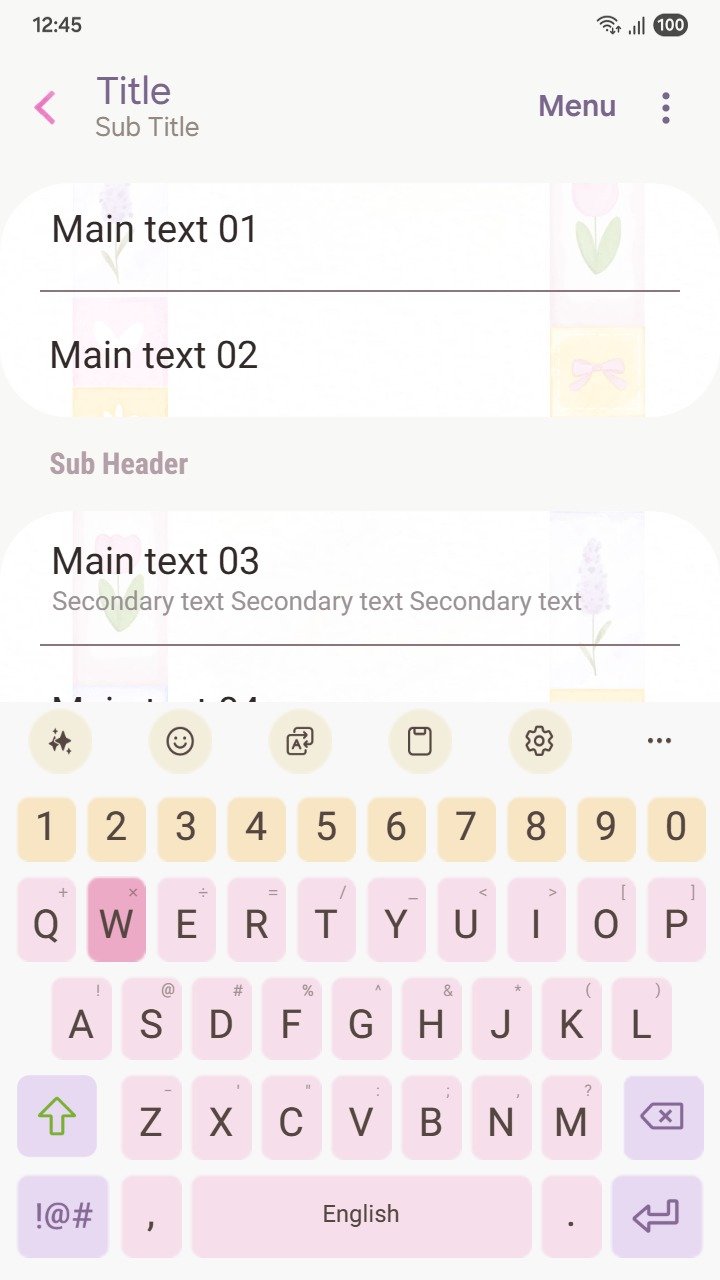Screen dimensions: 720x1280
Task: Open keyboard settings gear
Action: (539, 741)
